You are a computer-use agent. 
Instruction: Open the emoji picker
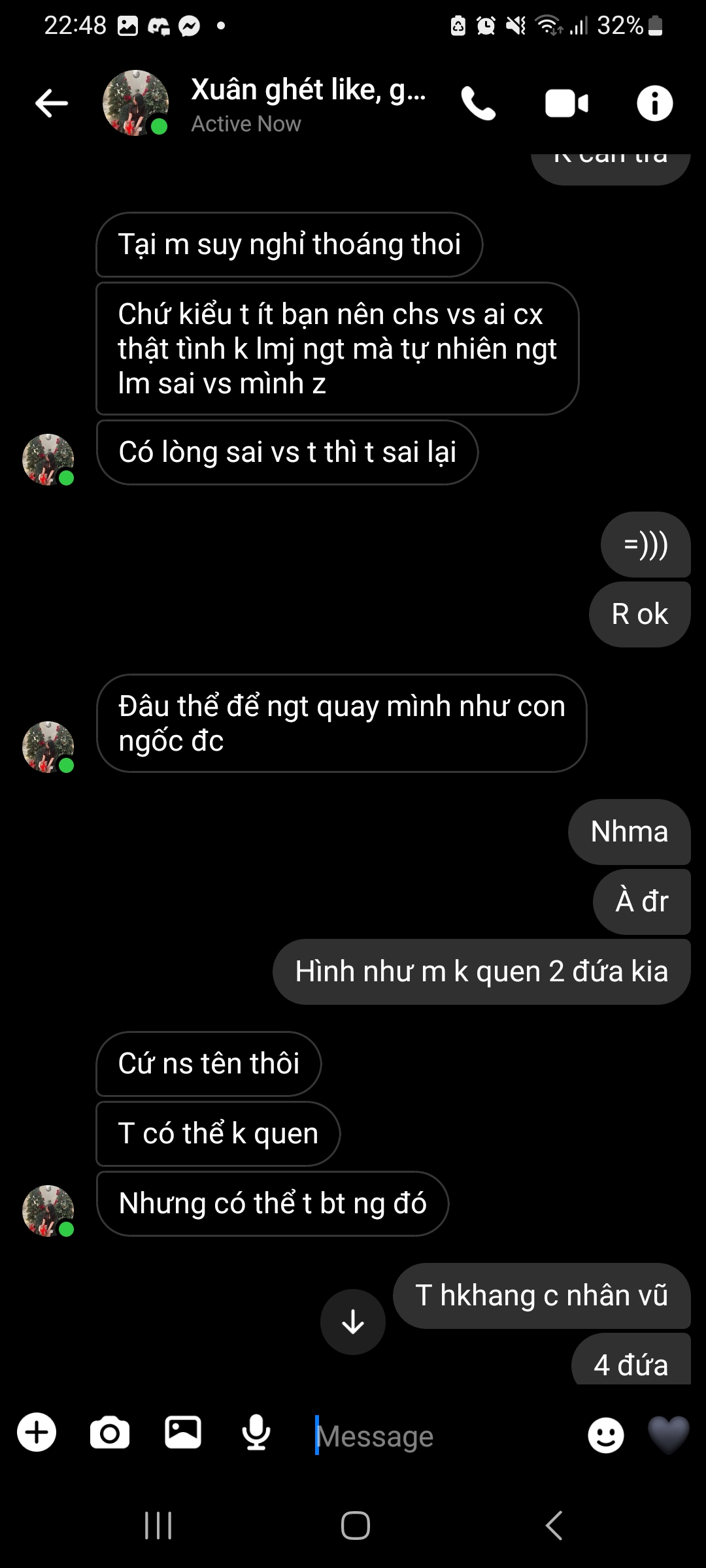point(606,1435)
